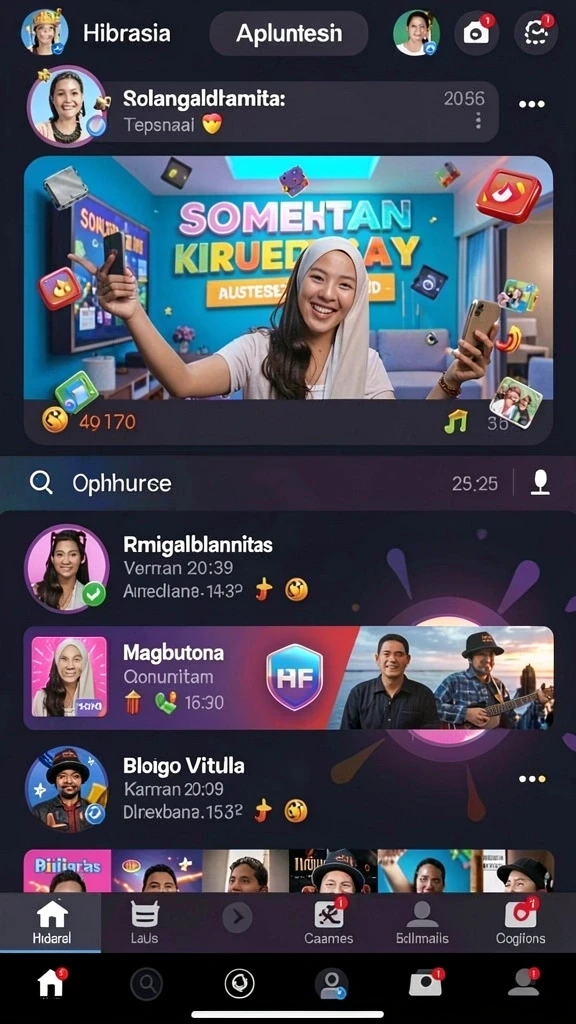Viewport: 576px width, 1024px height.
Task: Tap the search icon in the bottom bar
Action: coord(146,984)
